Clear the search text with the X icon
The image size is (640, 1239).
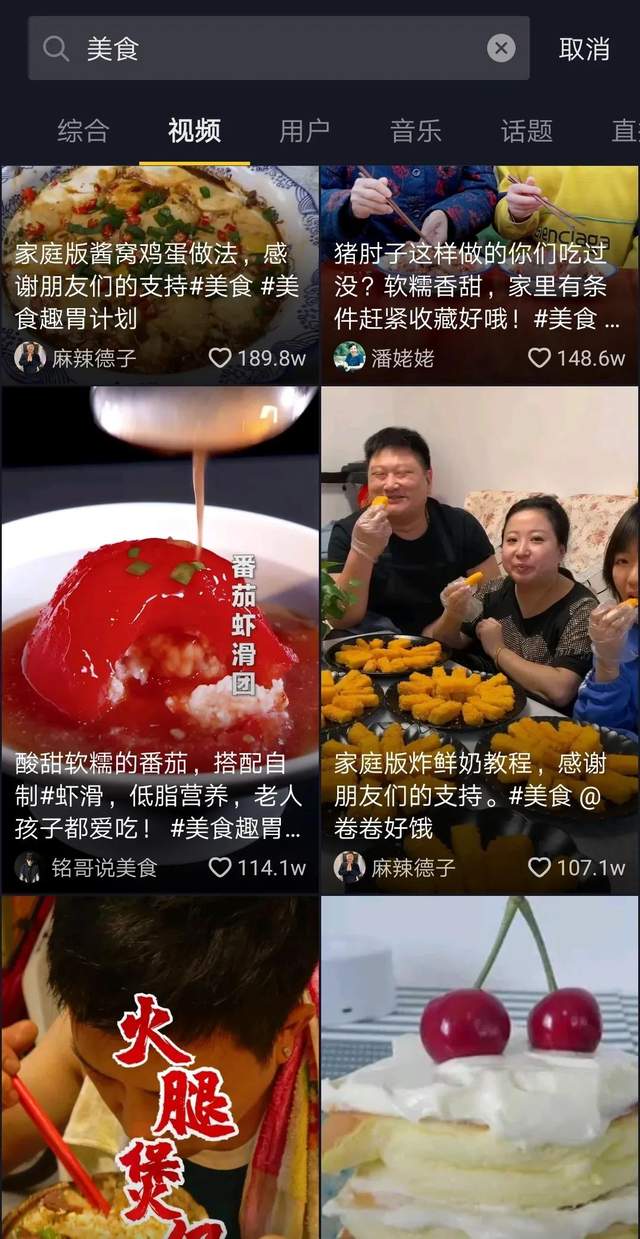[x=501, y=48]
